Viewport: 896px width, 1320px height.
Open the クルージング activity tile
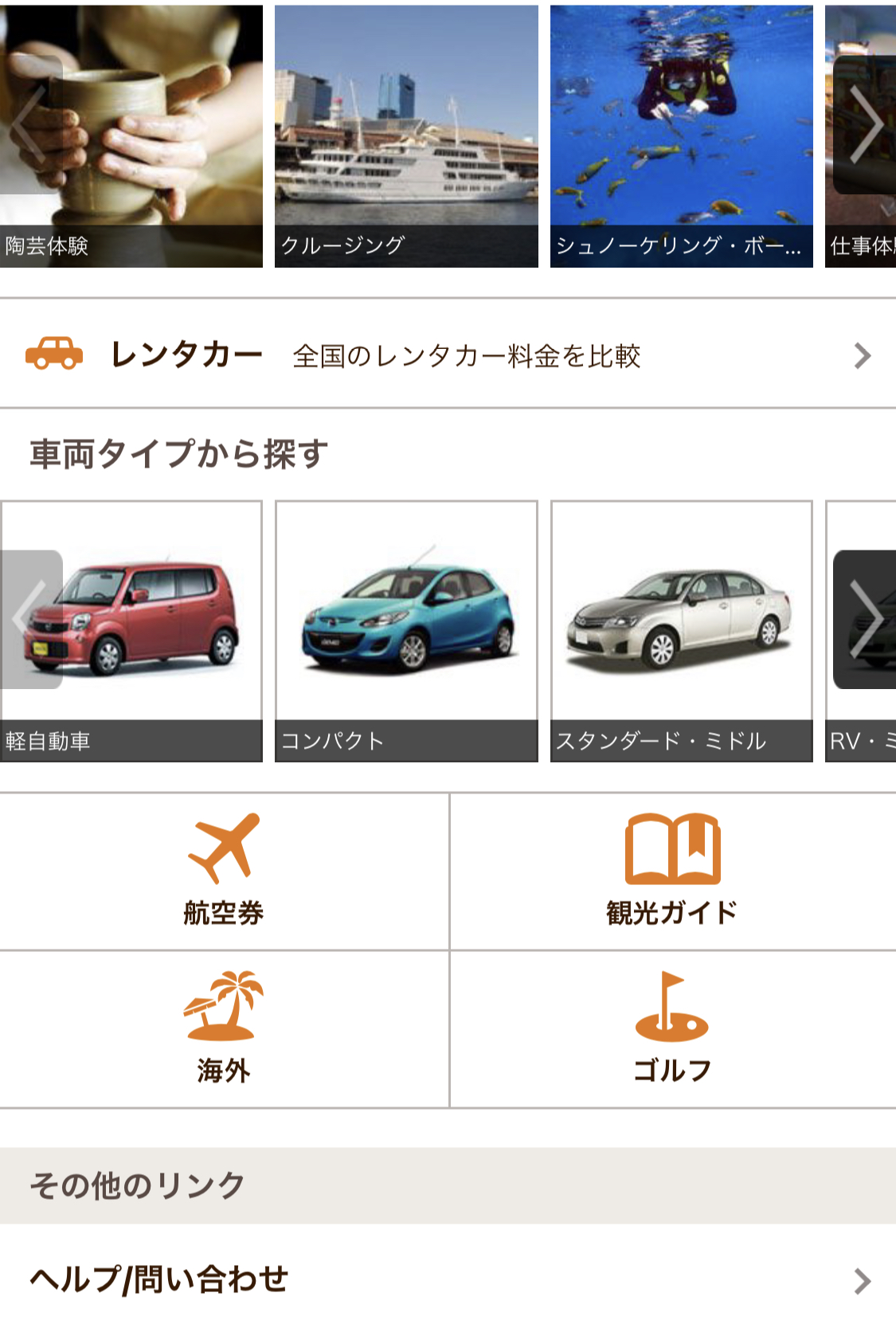(406, 135)
